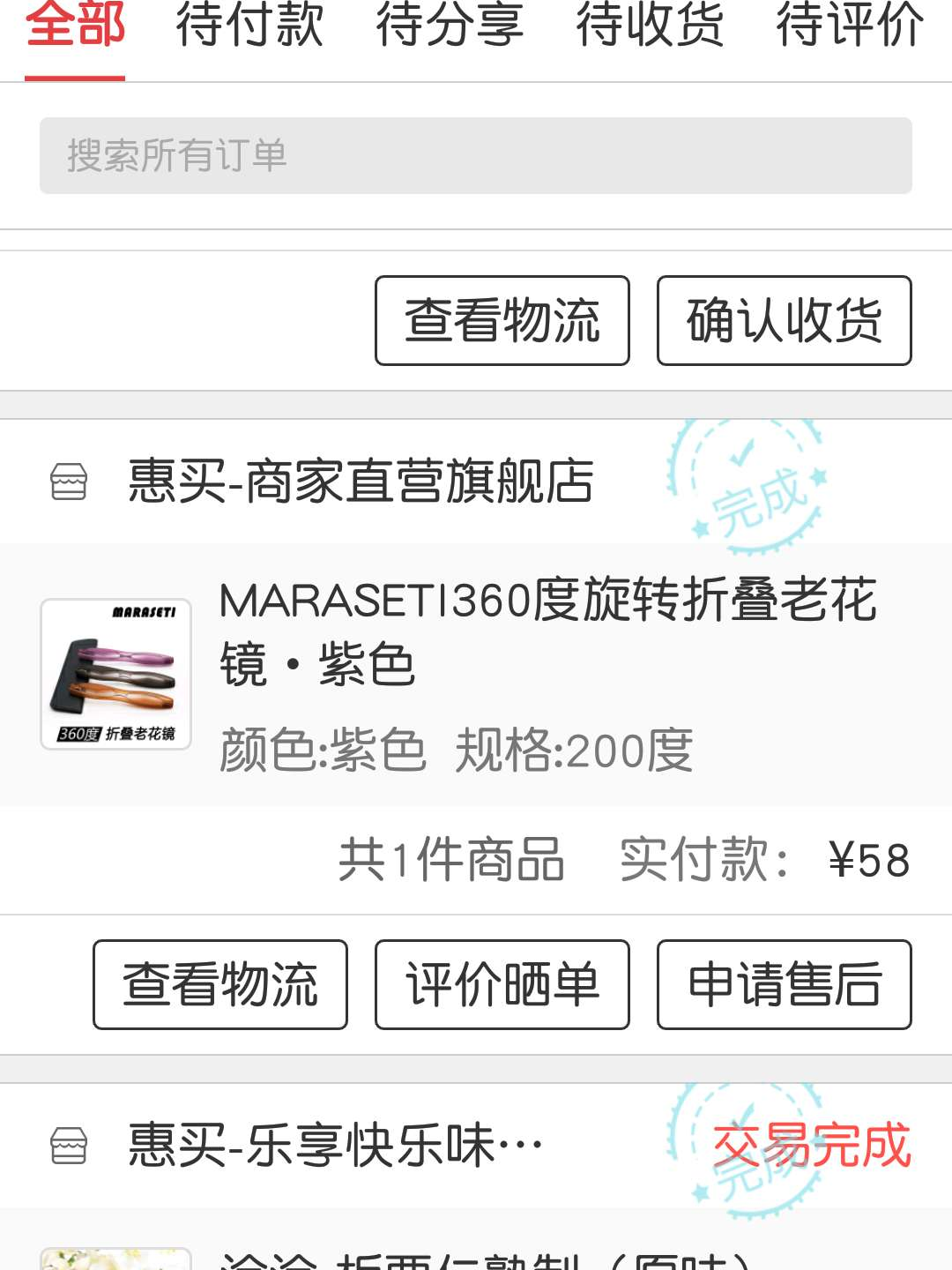Switch to the 全部 tab
952x1270 pixels.
[75, 26]
